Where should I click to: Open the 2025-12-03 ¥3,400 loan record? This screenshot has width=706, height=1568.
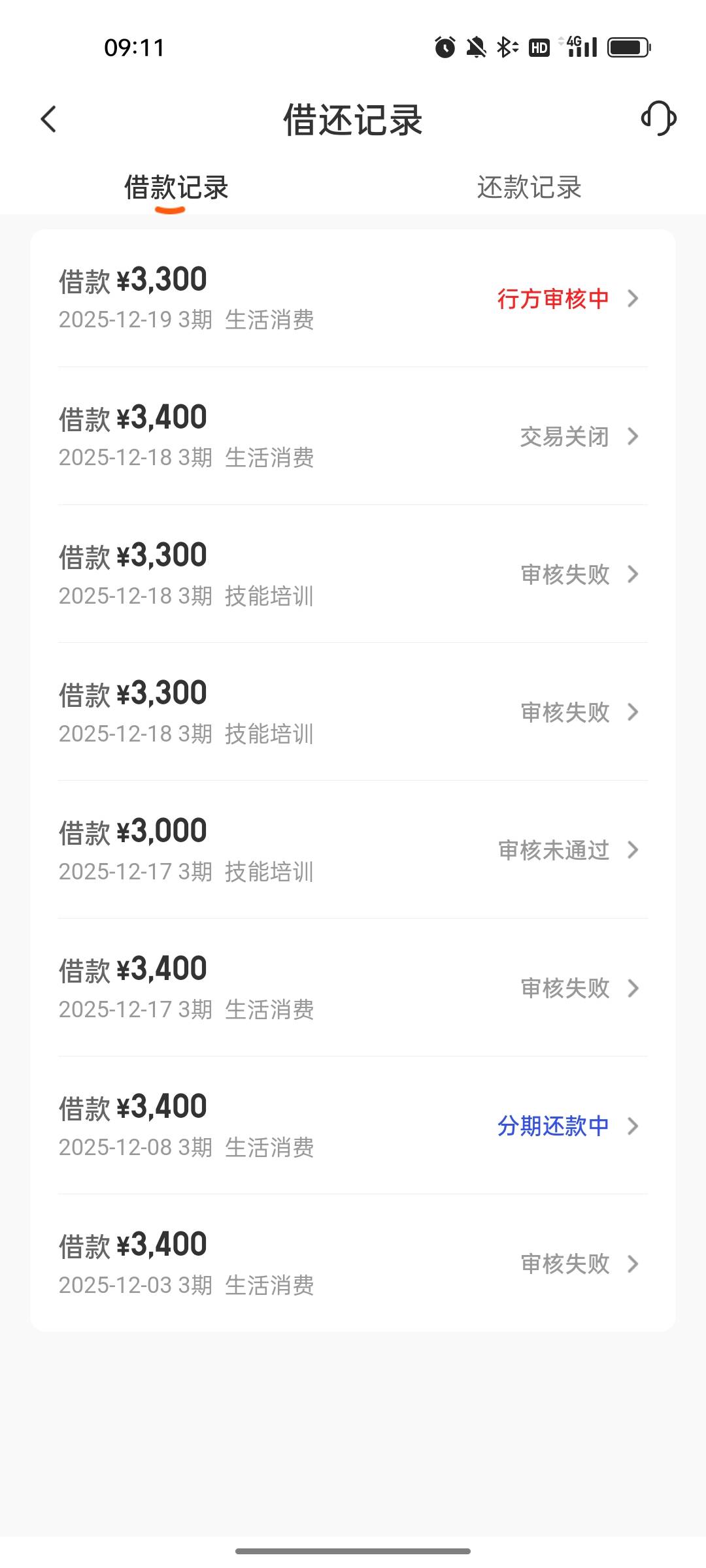pyautogui.click(x=353, y=1264)
